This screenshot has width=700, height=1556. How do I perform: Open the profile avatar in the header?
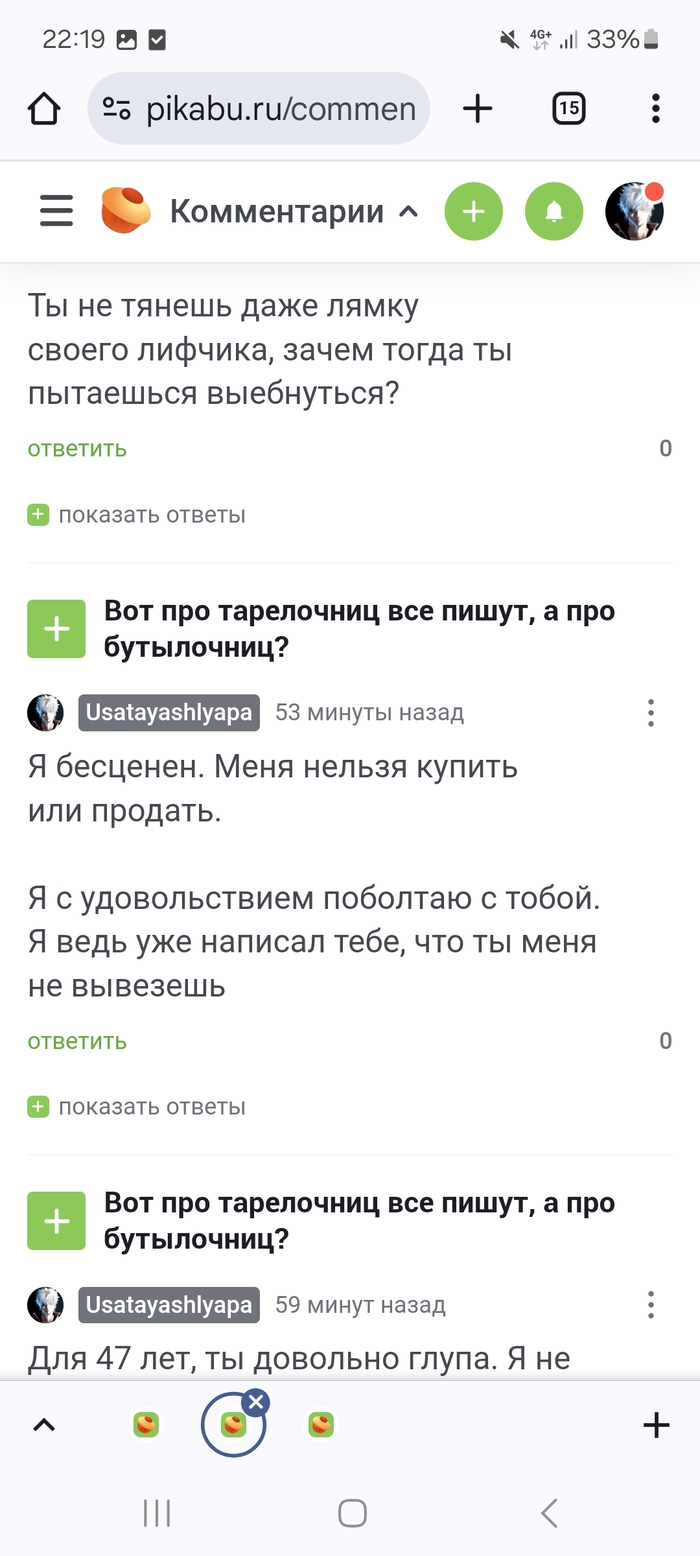(635, 211)
